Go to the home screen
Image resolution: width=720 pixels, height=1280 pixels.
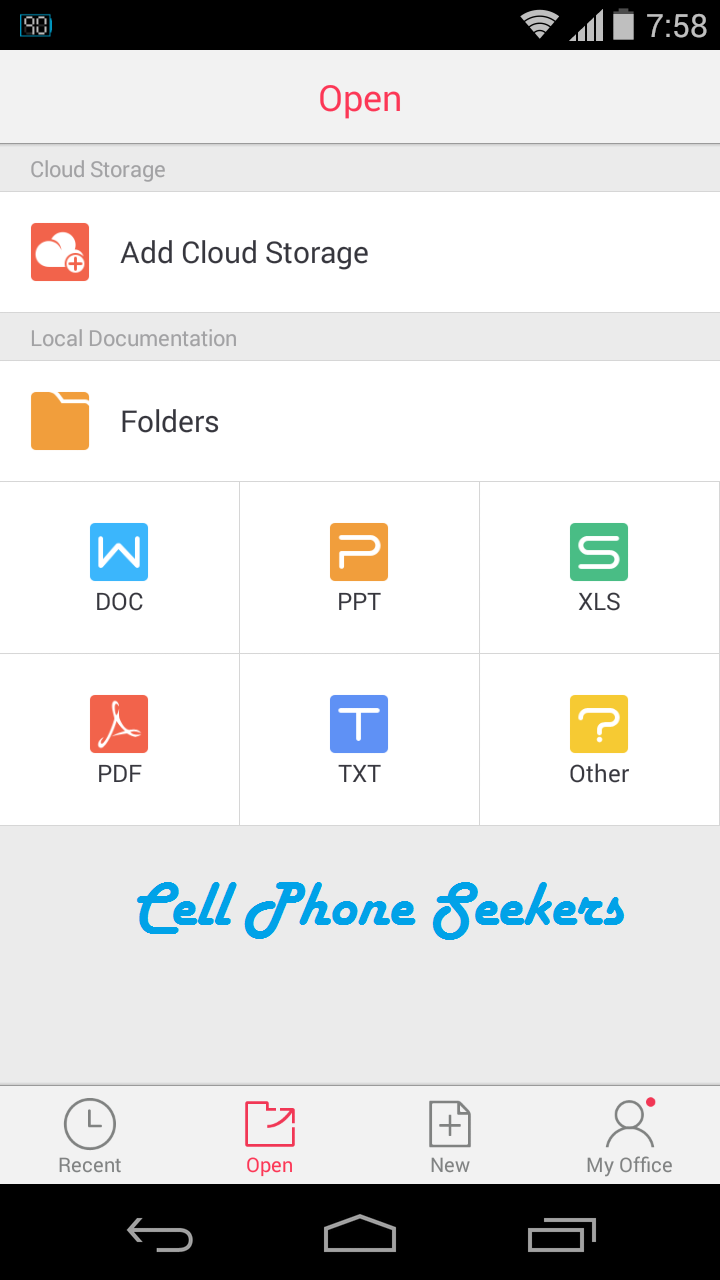(x=360, y=1234)
